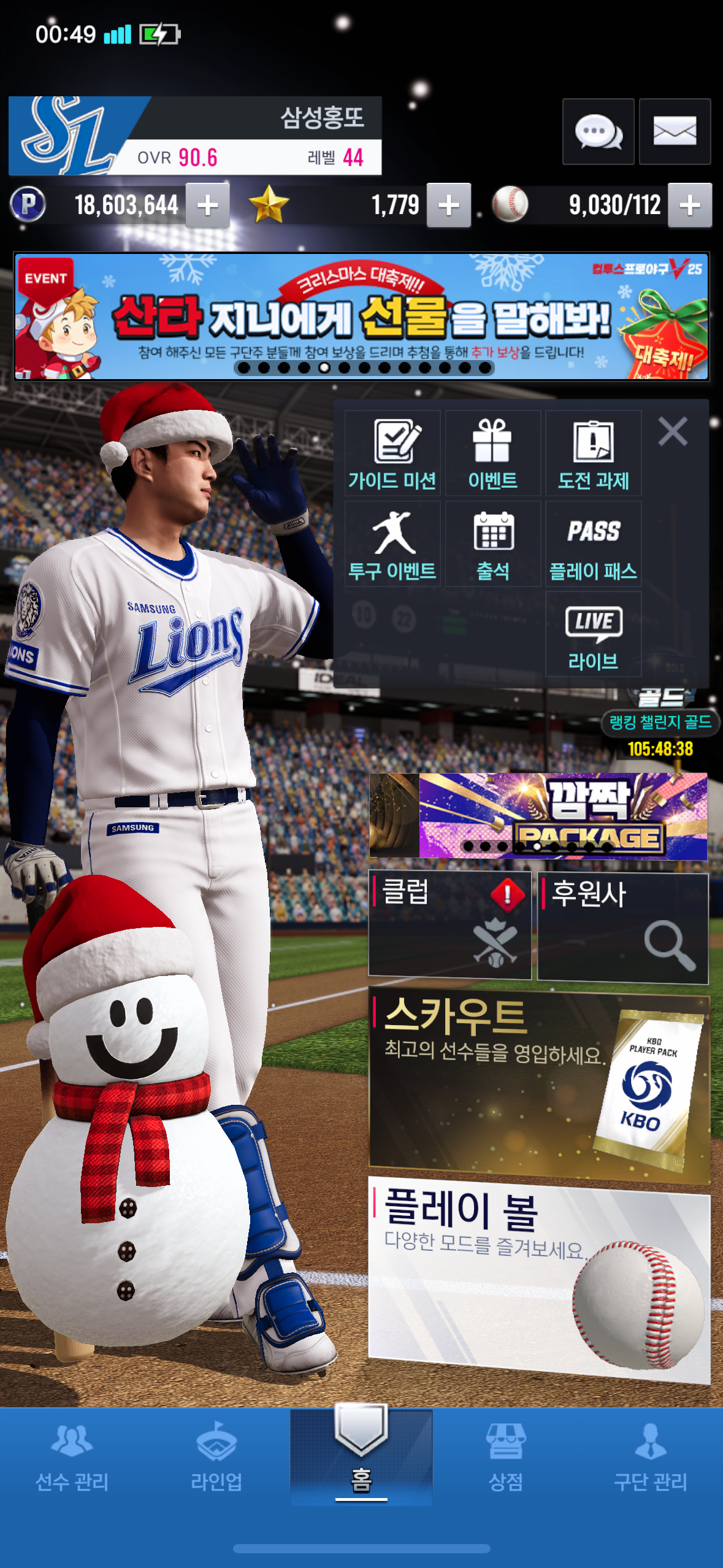Open 출석 attendance calendar
Viewport: 723px width, 1568px height.
pyautogui.click(x=493, y=544)
